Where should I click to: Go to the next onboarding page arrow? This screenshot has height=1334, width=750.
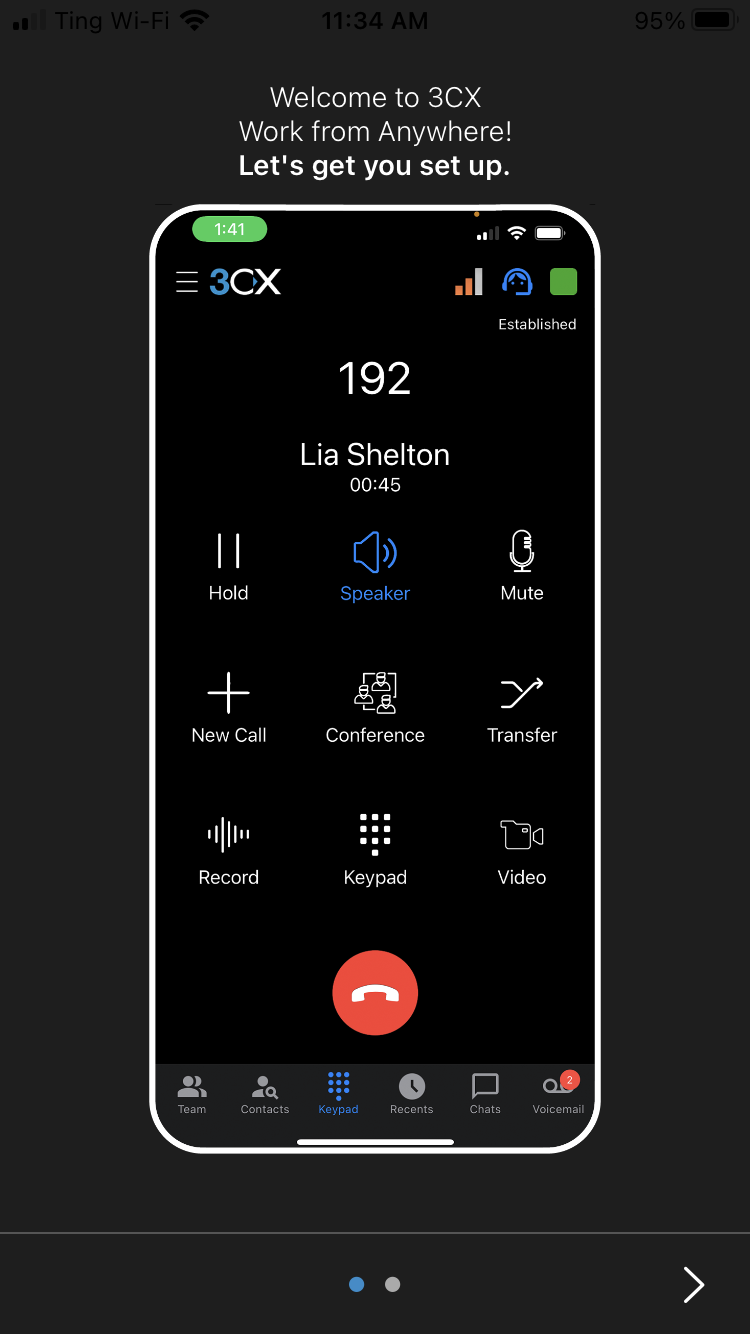click(693, 1284)
